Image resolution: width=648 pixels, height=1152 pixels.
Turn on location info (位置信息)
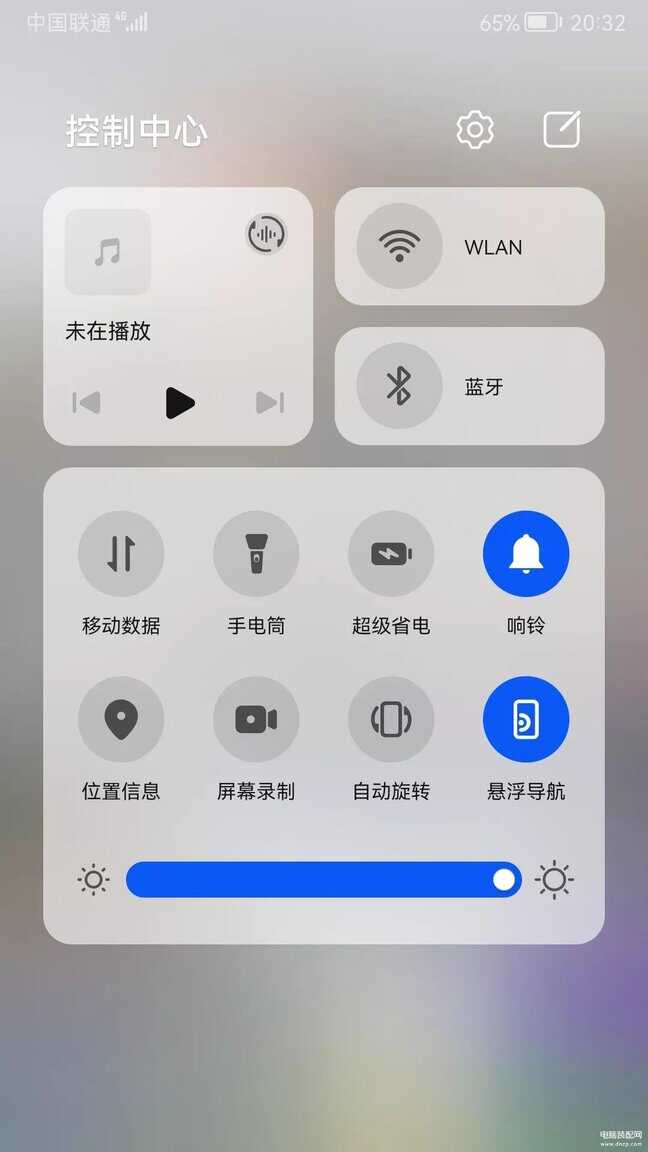click(121, 719)
